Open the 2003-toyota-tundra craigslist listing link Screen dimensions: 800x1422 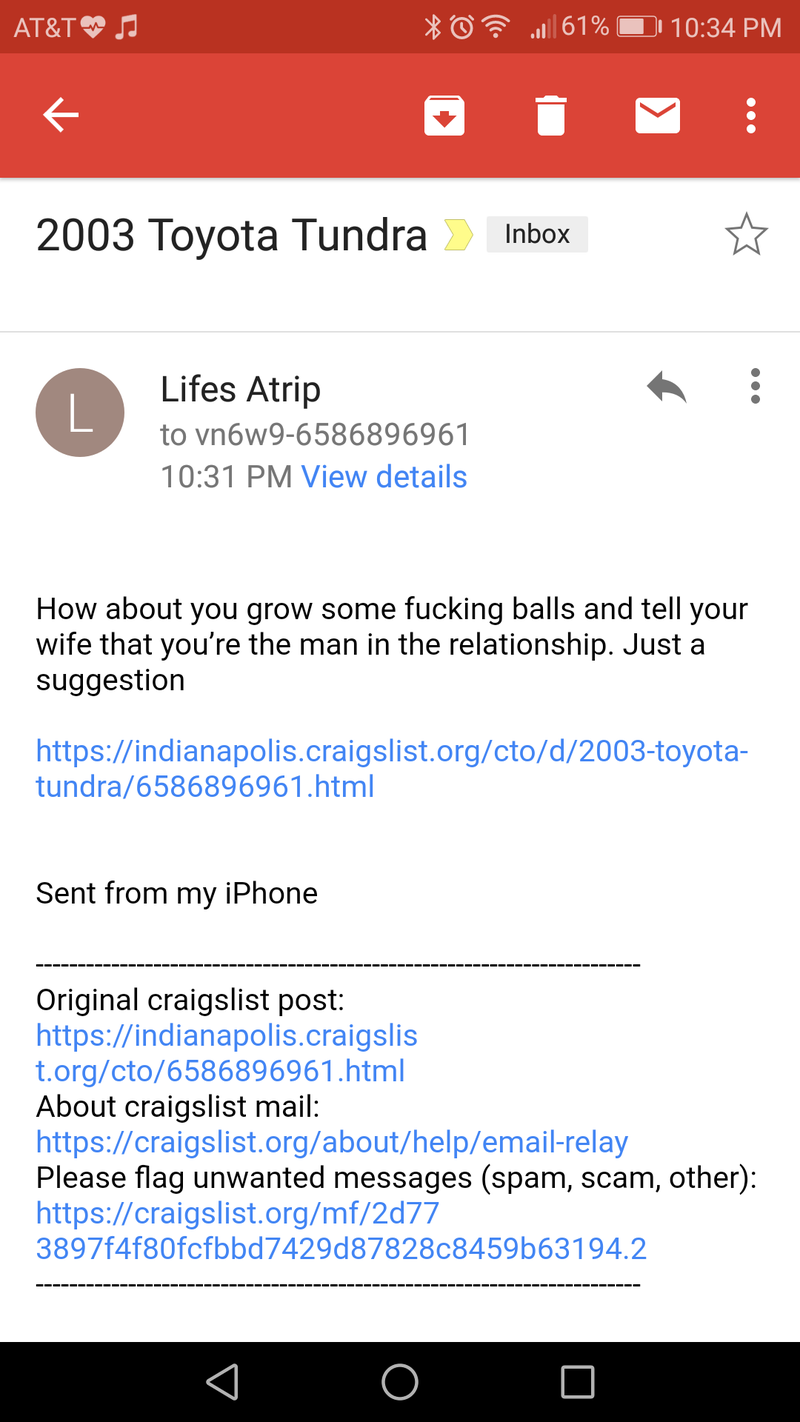coord(392,768)
